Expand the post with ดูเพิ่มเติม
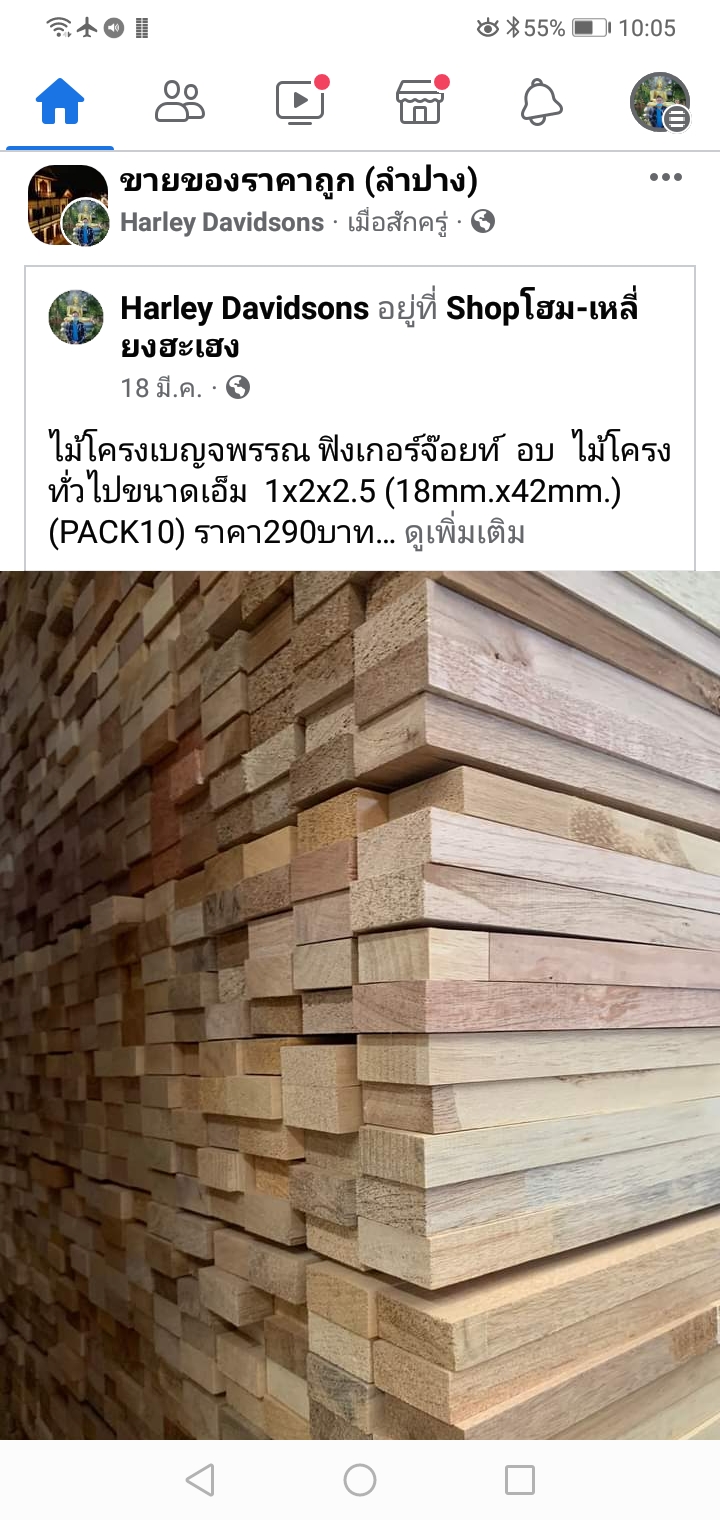Image resolution: width=720 pixels, height=1520 pixels. pos(464,533)
